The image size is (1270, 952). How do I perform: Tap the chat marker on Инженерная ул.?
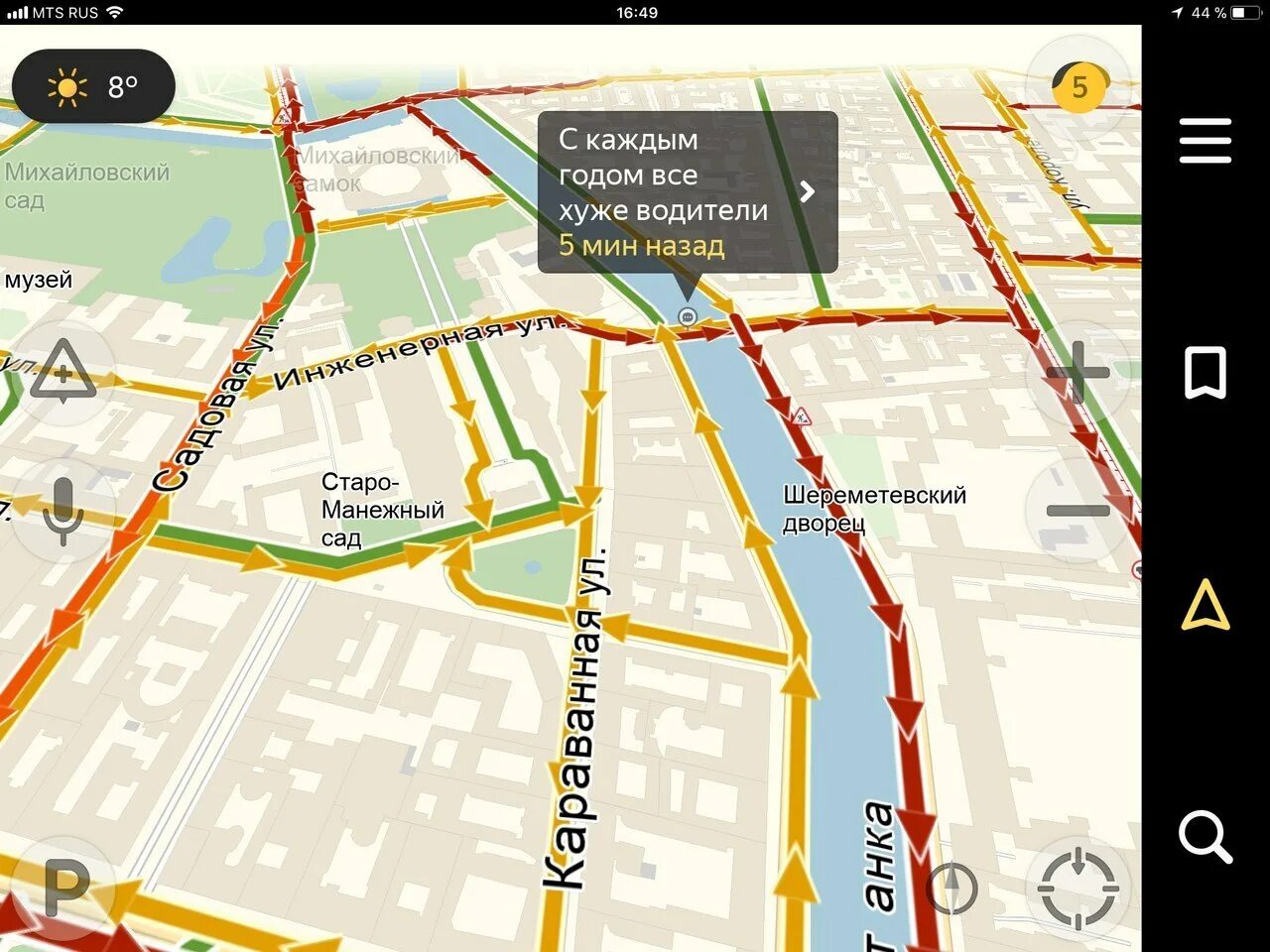(x=688, y=317)
